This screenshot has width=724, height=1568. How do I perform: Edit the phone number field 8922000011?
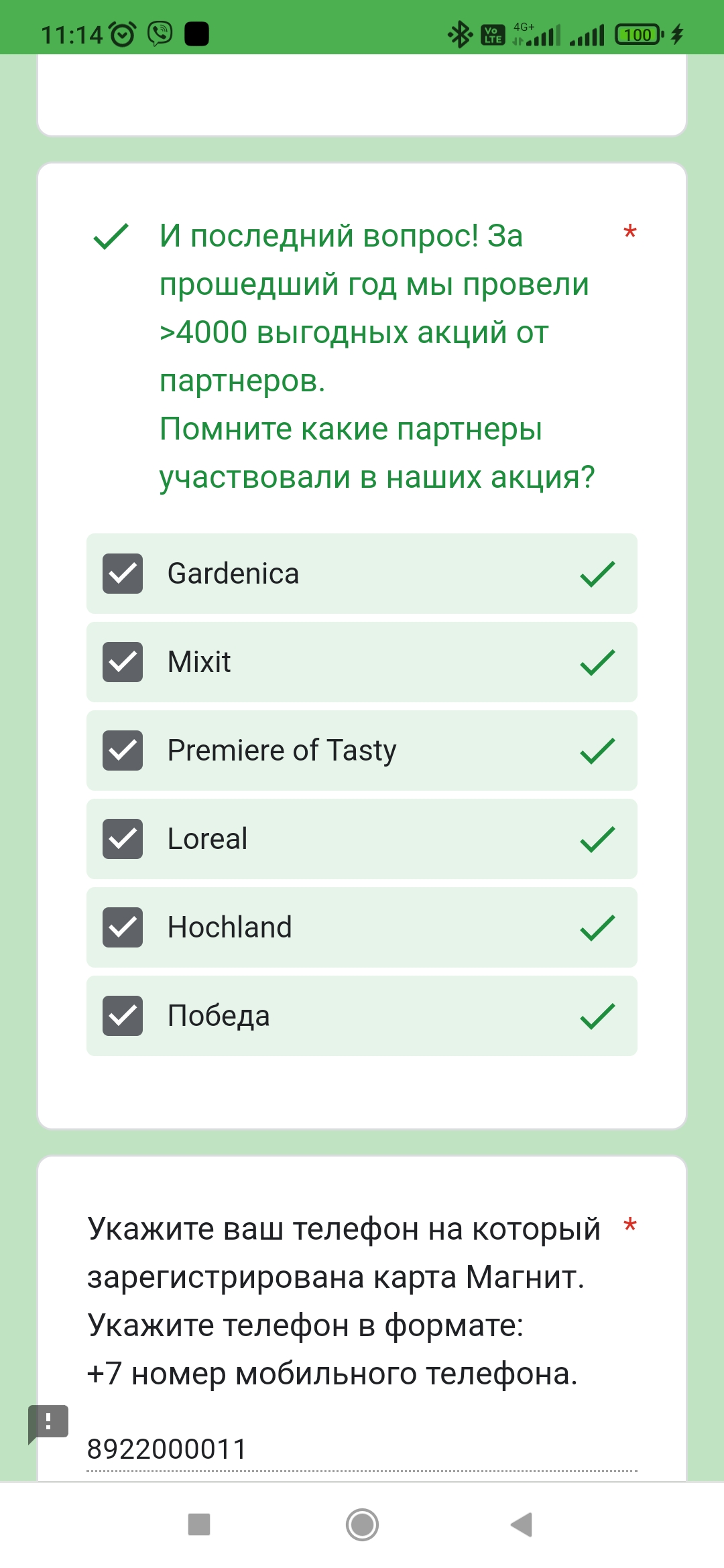(x=362, y=1449)
